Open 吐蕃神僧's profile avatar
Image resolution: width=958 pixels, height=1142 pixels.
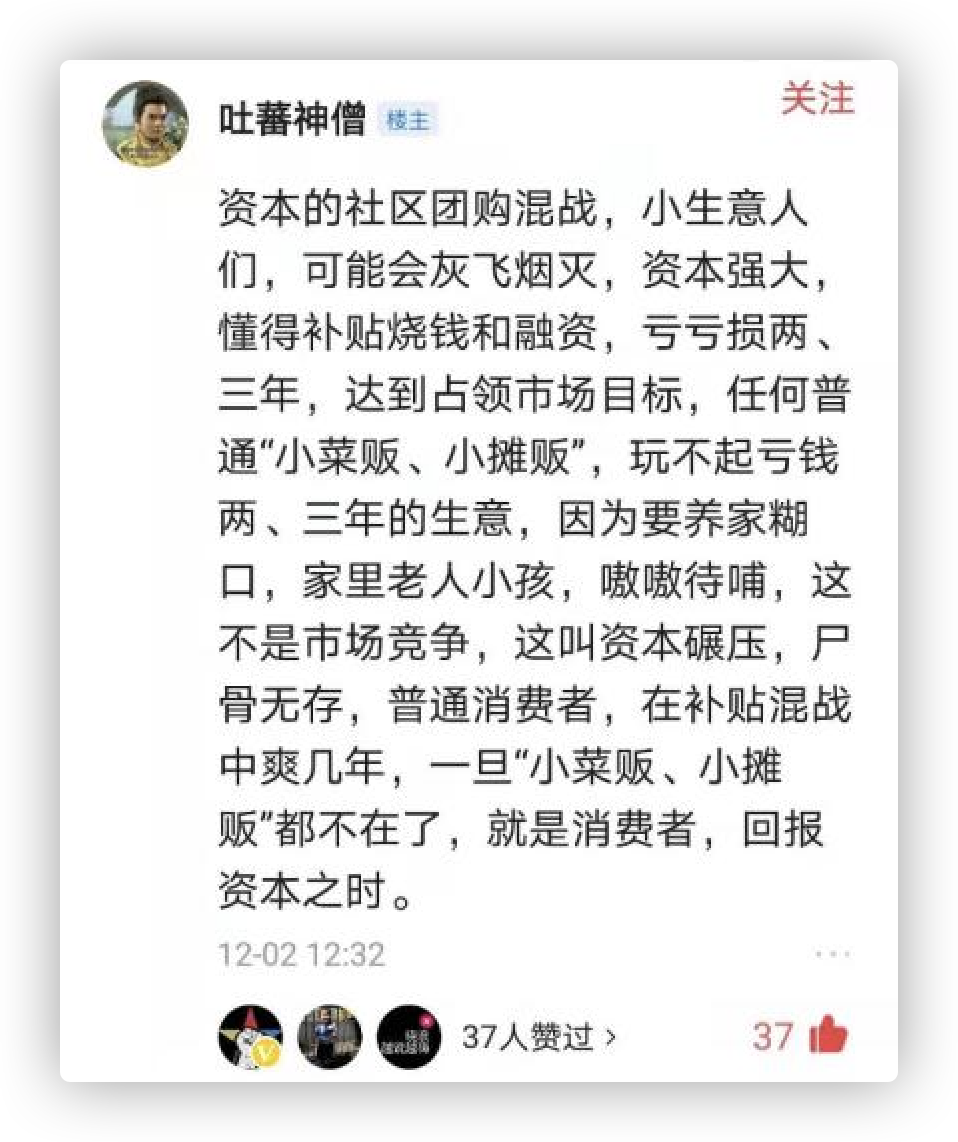click(146, 124)
